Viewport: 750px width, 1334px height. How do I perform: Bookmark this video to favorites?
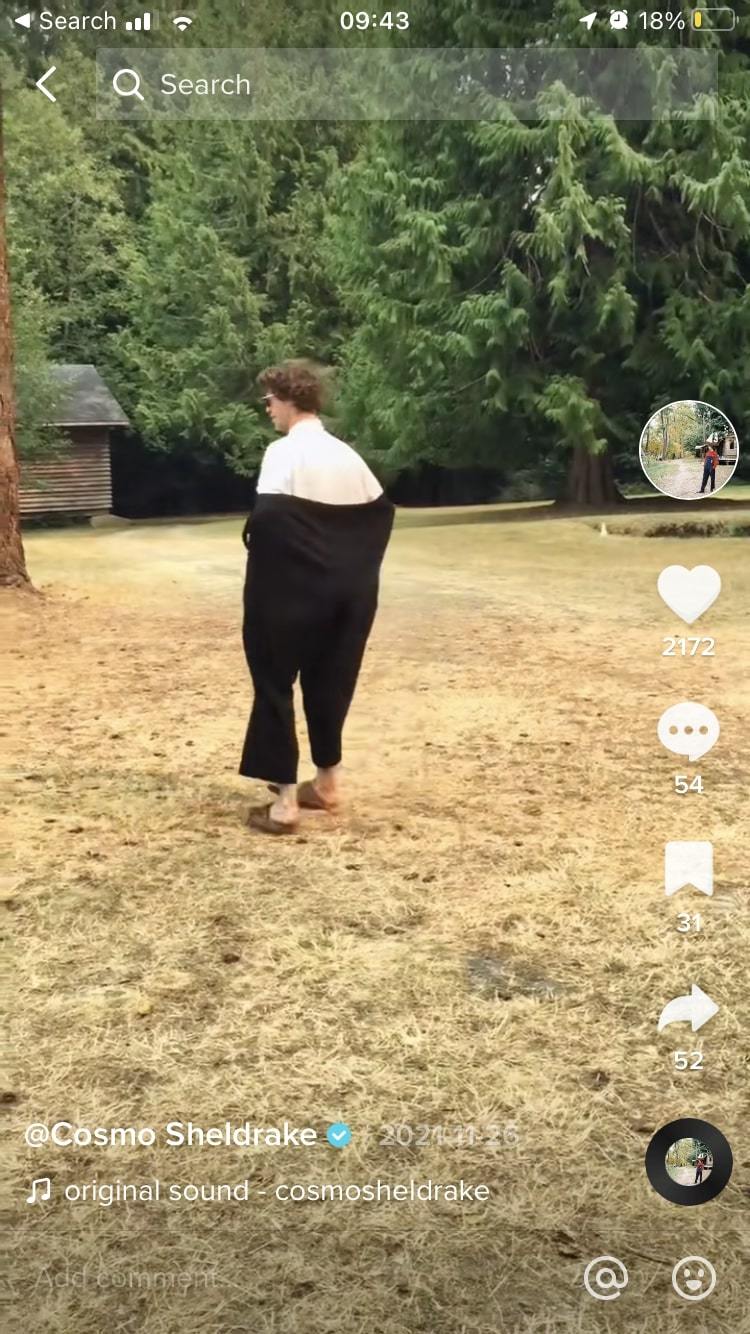pyautogui.click(x=689, y=869)
